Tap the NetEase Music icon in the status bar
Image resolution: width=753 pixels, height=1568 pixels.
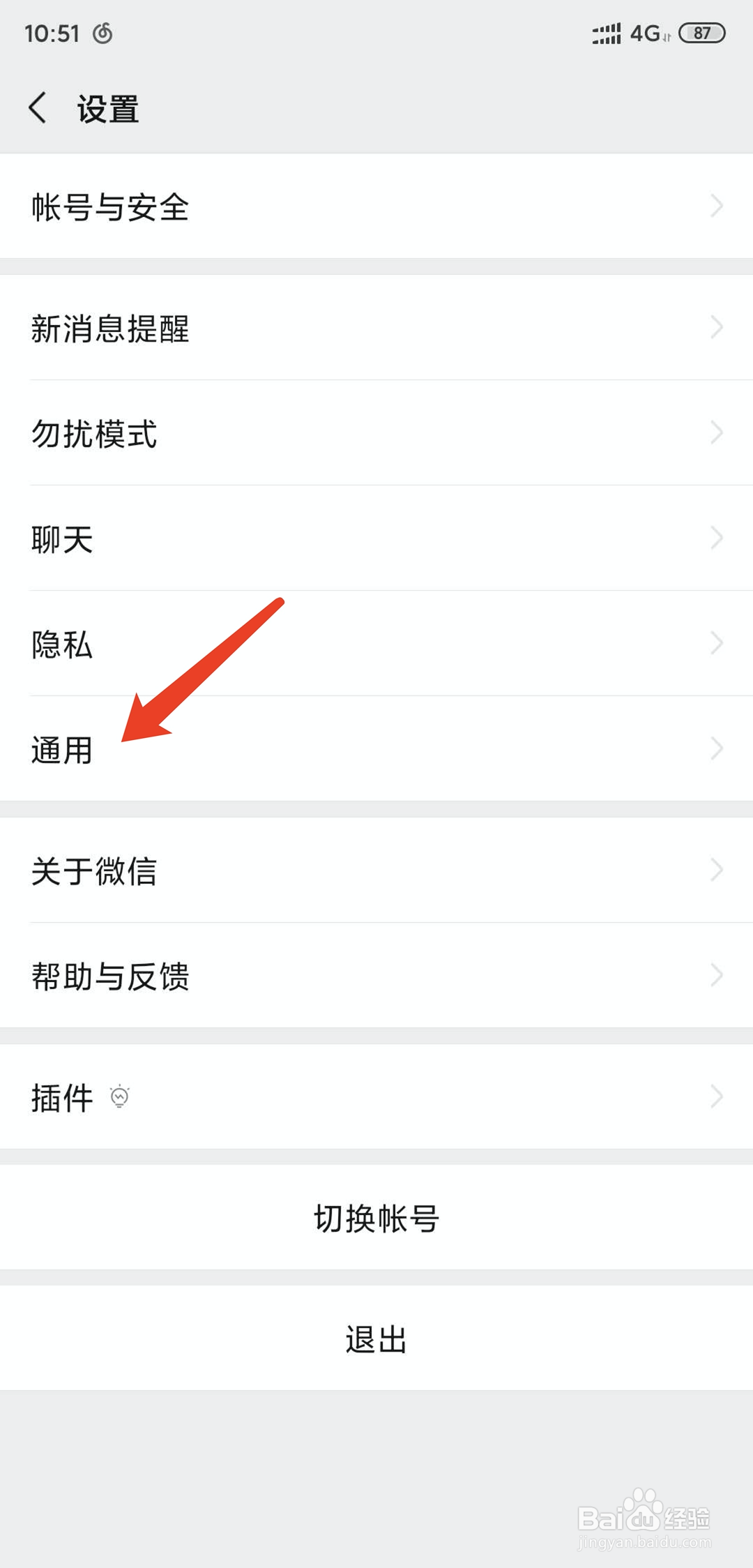102,33
